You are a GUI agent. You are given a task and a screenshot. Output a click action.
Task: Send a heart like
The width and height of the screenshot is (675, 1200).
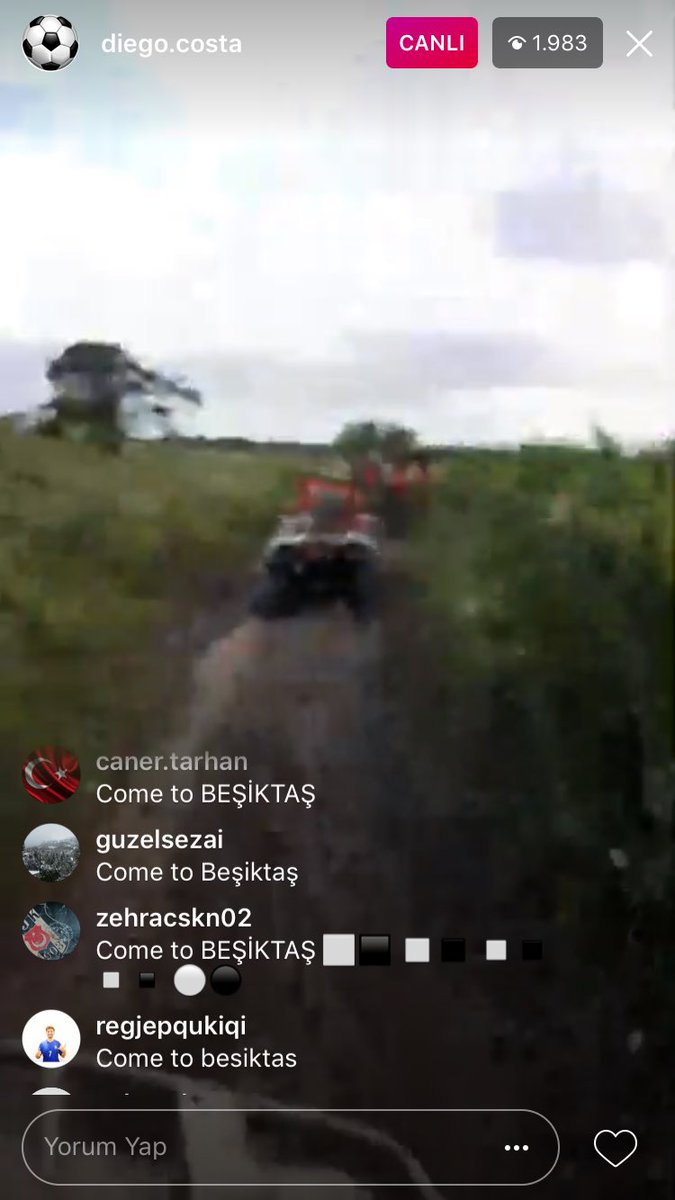pyautogui.click(x=615, y=1147)
